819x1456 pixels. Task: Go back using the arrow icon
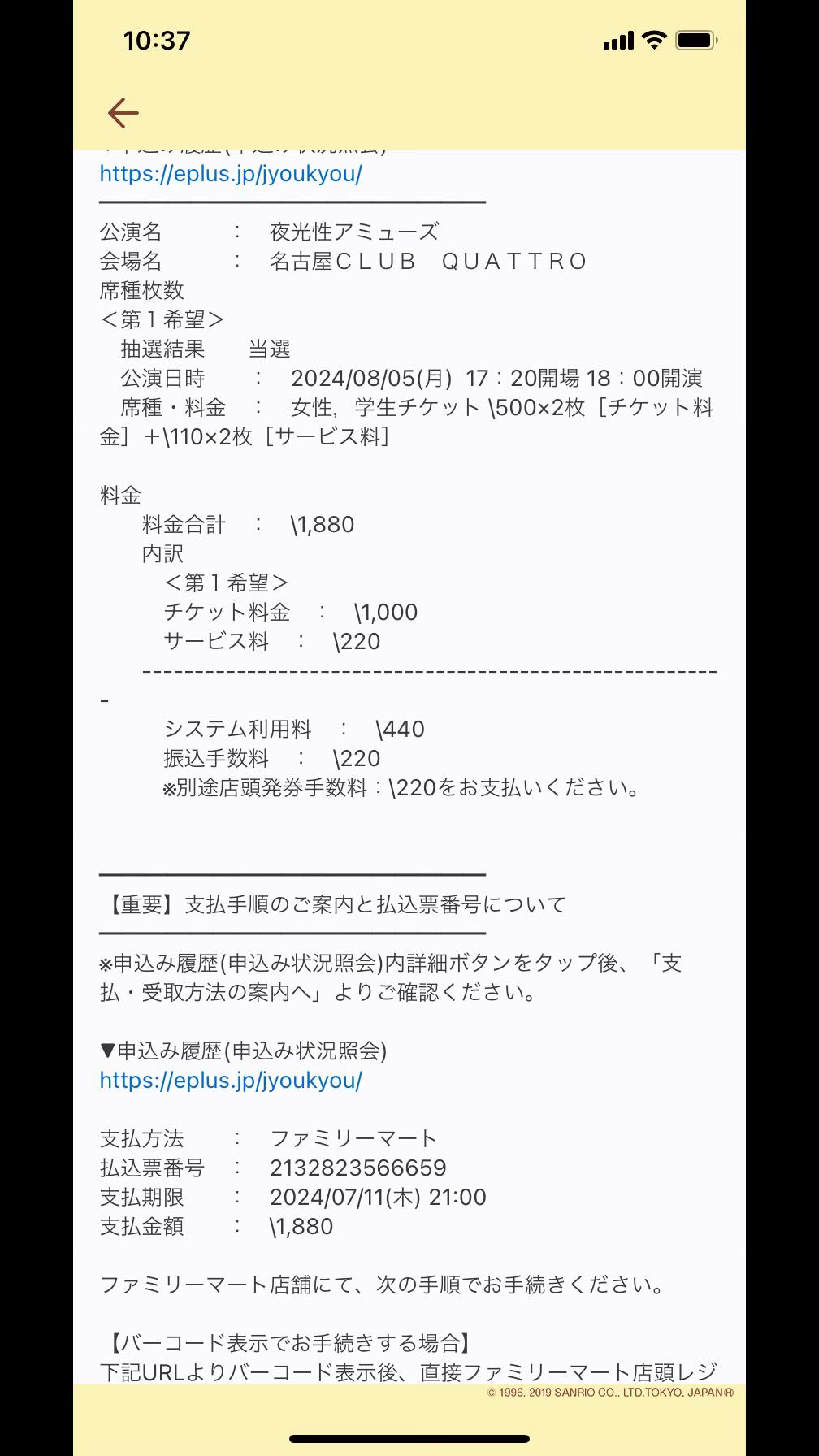(123, 113)
